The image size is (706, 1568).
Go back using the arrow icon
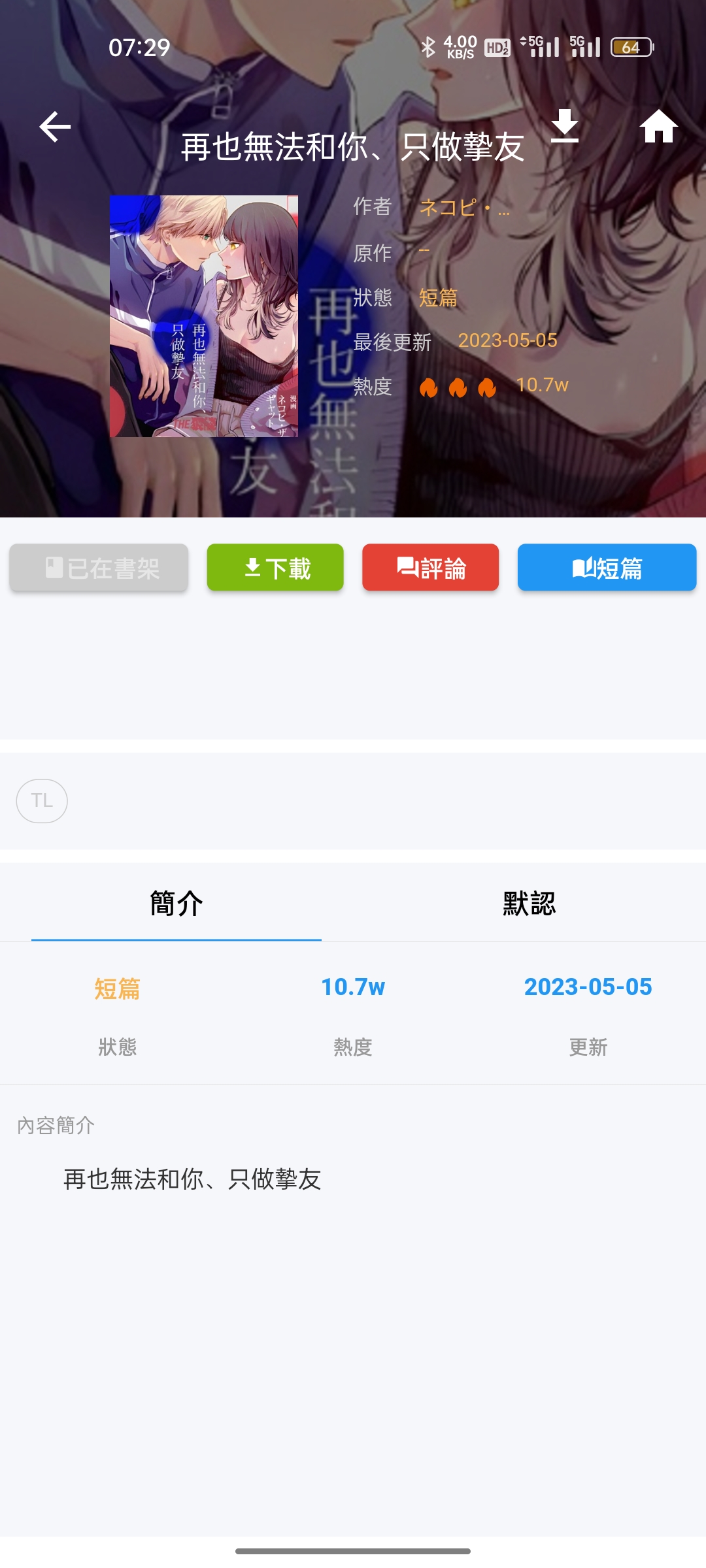55,127
